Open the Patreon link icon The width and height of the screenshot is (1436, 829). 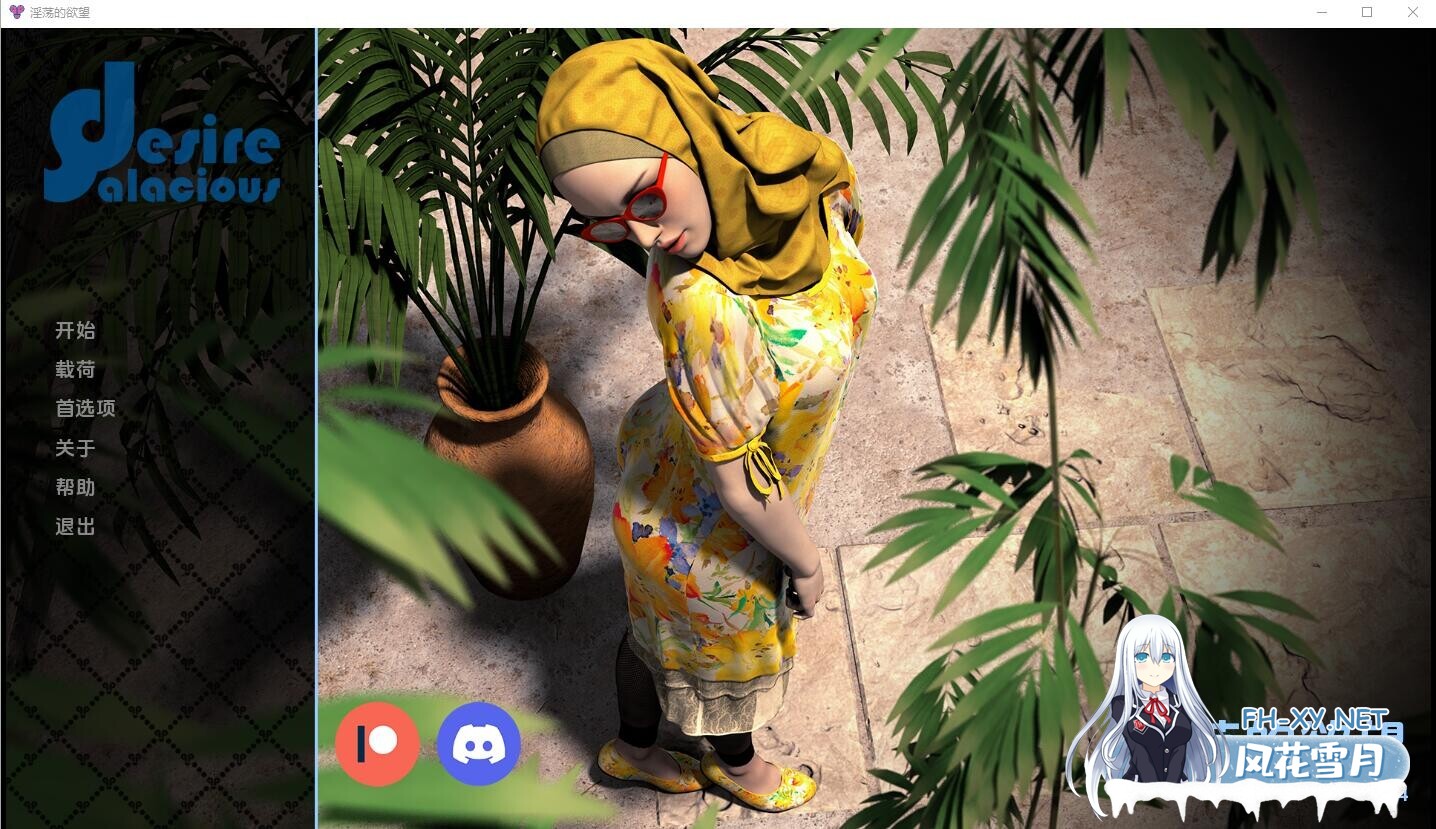[x=377, y=744]
